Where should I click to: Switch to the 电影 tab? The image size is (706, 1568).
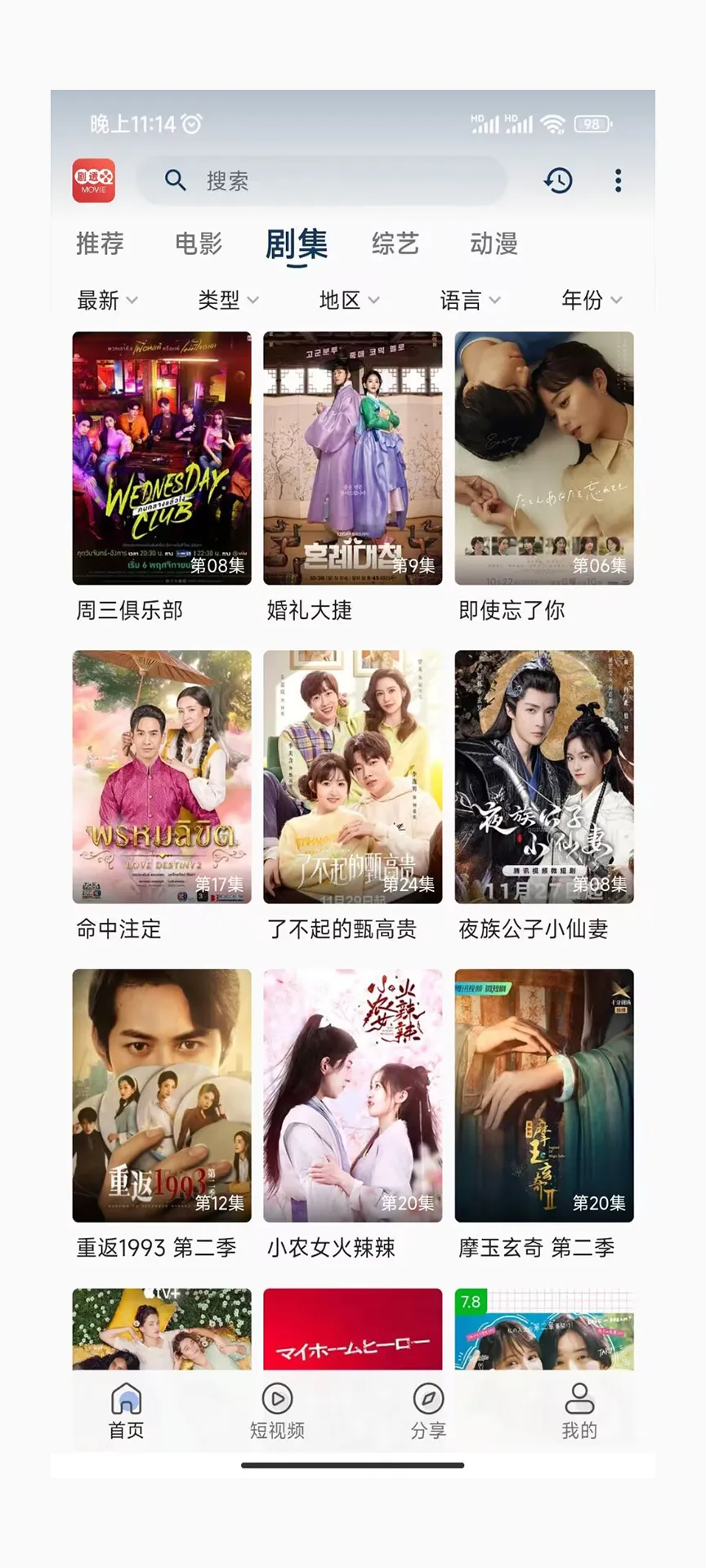[199, 243]
